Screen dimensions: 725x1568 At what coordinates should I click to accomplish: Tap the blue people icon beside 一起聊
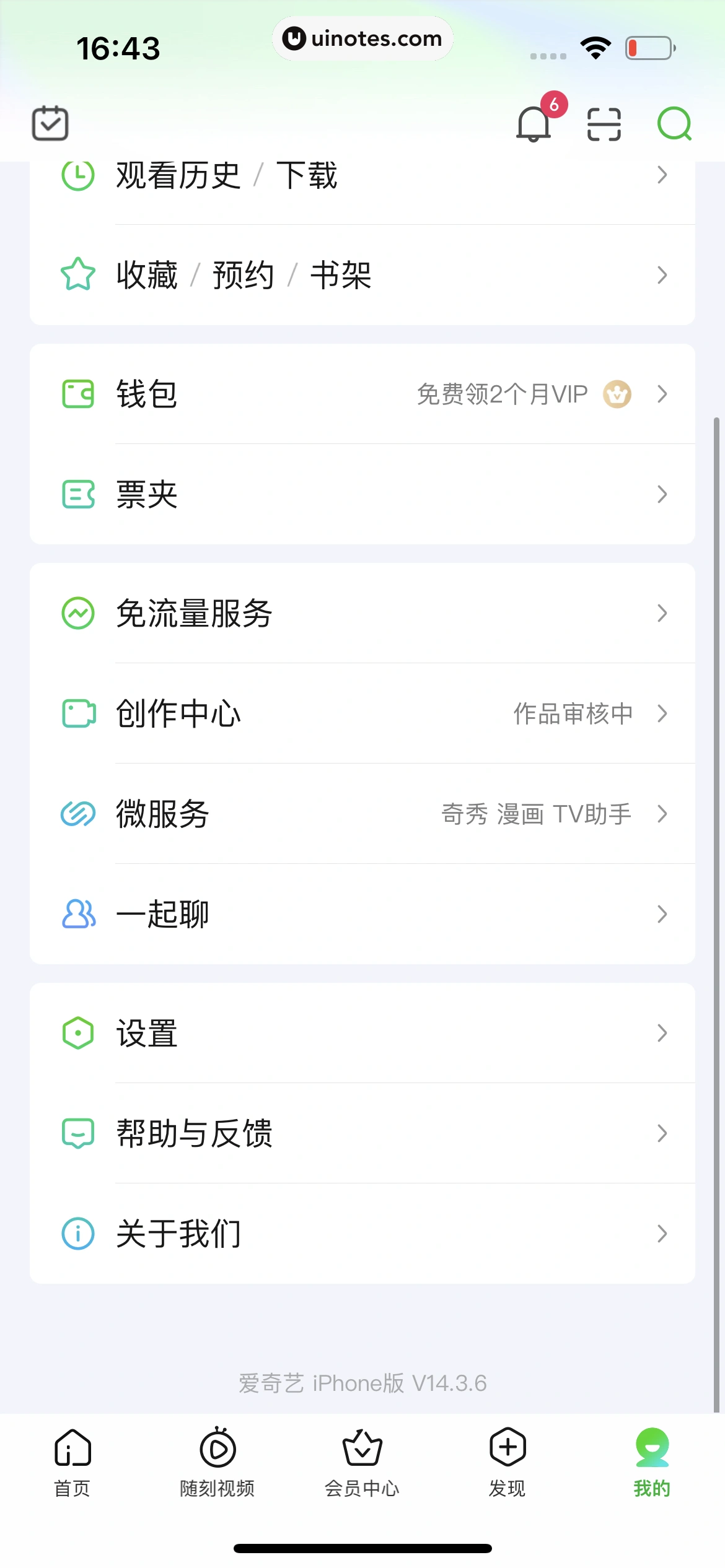[x=77, y=915]
